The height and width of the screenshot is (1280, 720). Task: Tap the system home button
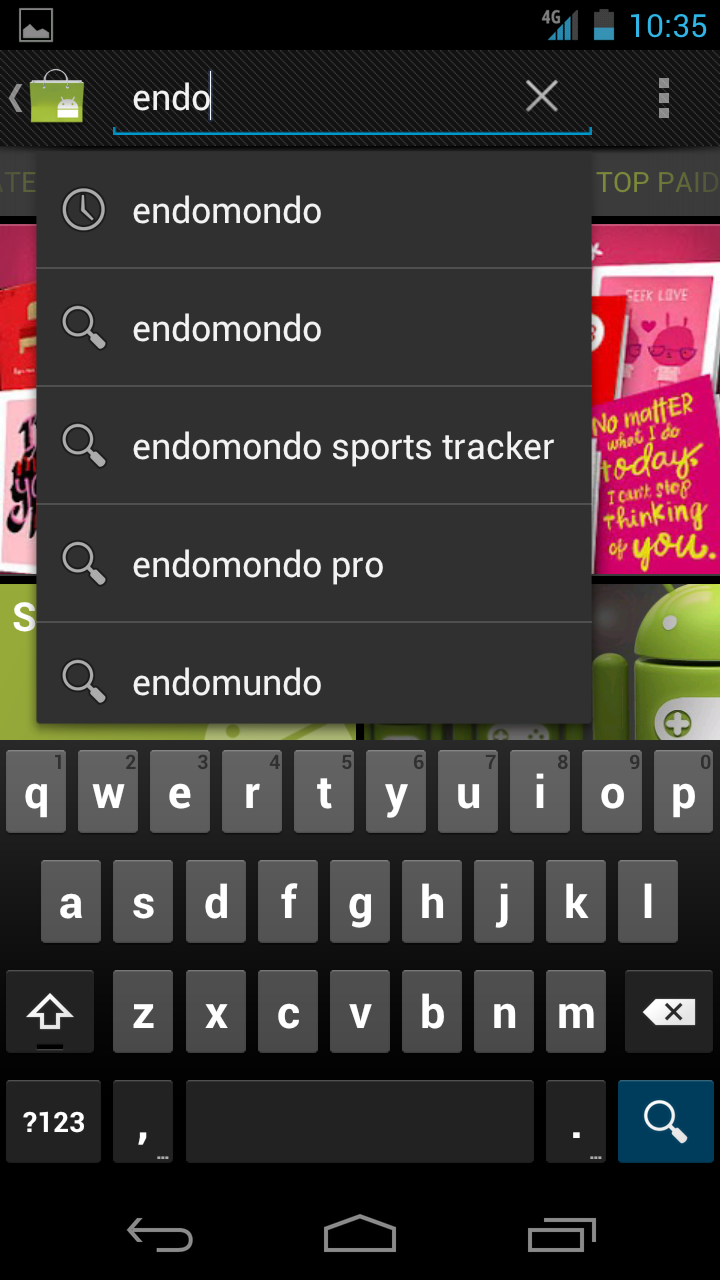tap(360, 1234)
